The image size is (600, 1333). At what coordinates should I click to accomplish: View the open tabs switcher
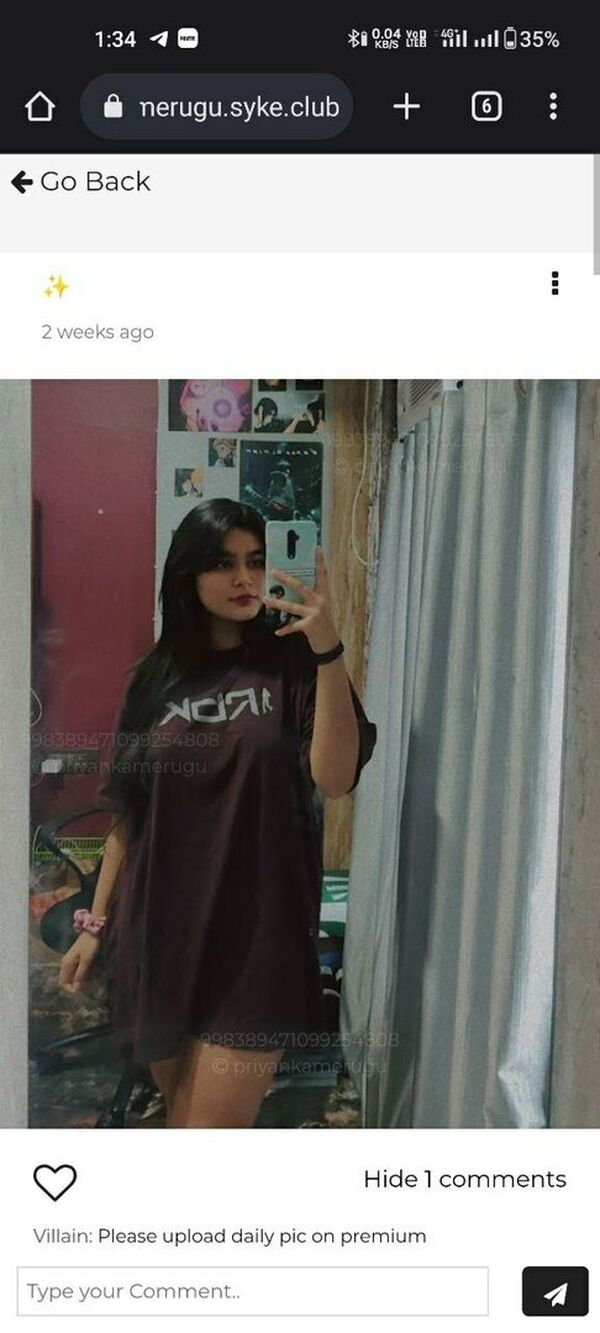pyautogui.click(x=486, y=107)
